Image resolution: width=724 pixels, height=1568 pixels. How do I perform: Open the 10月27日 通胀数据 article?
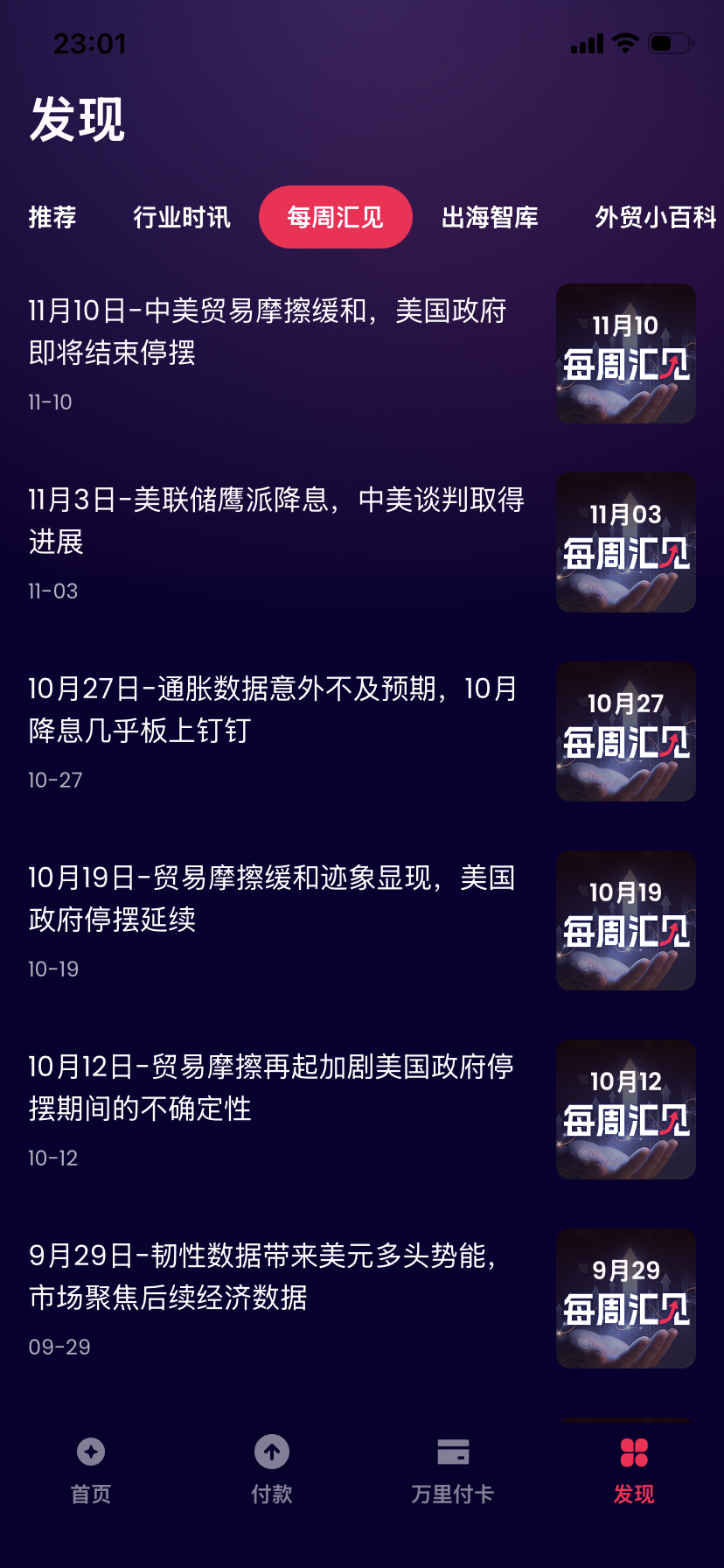[273, 710]
